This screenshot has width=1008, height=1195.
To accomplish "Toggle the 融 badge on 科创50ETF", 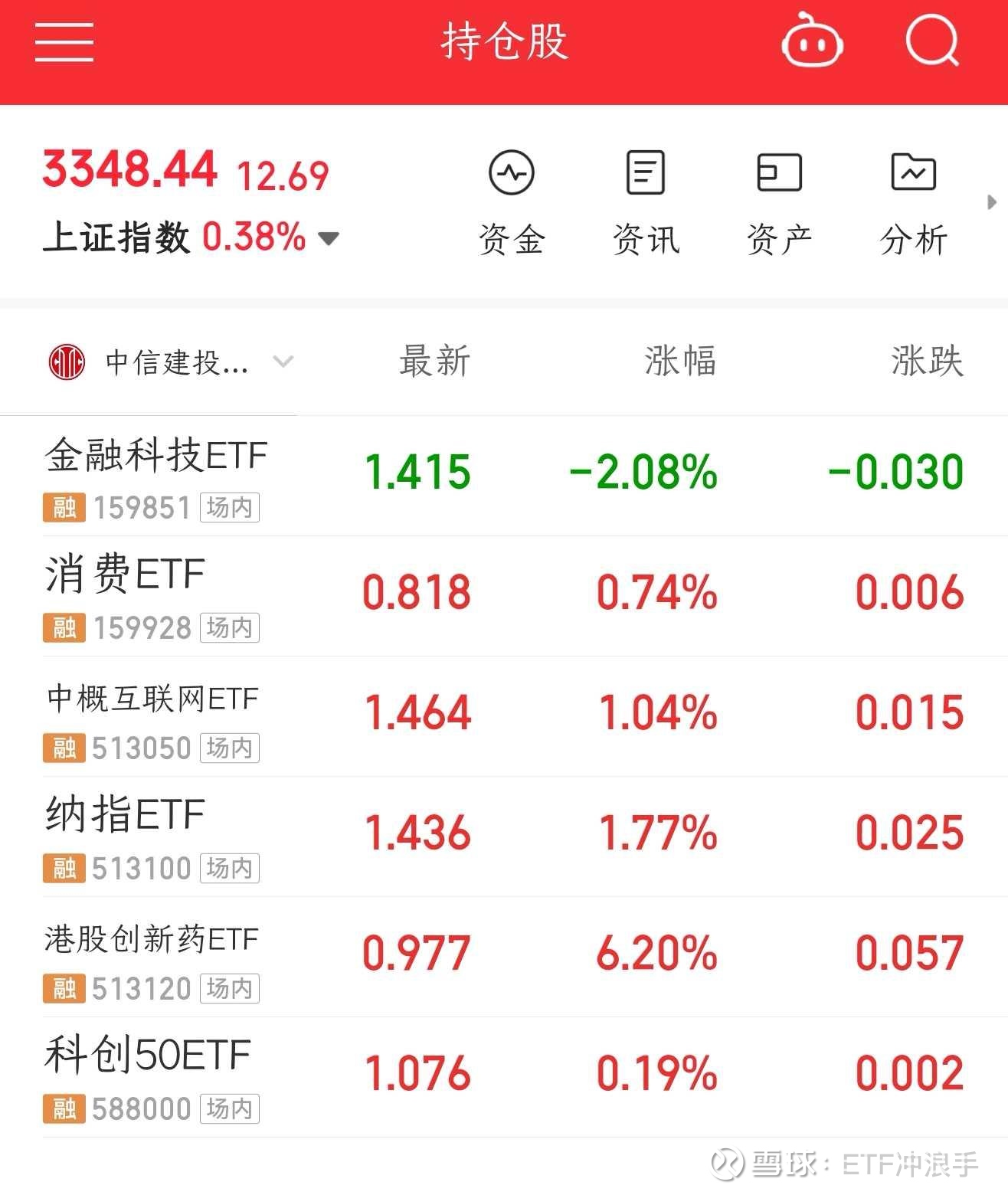I will click(x=64, y=1107).
